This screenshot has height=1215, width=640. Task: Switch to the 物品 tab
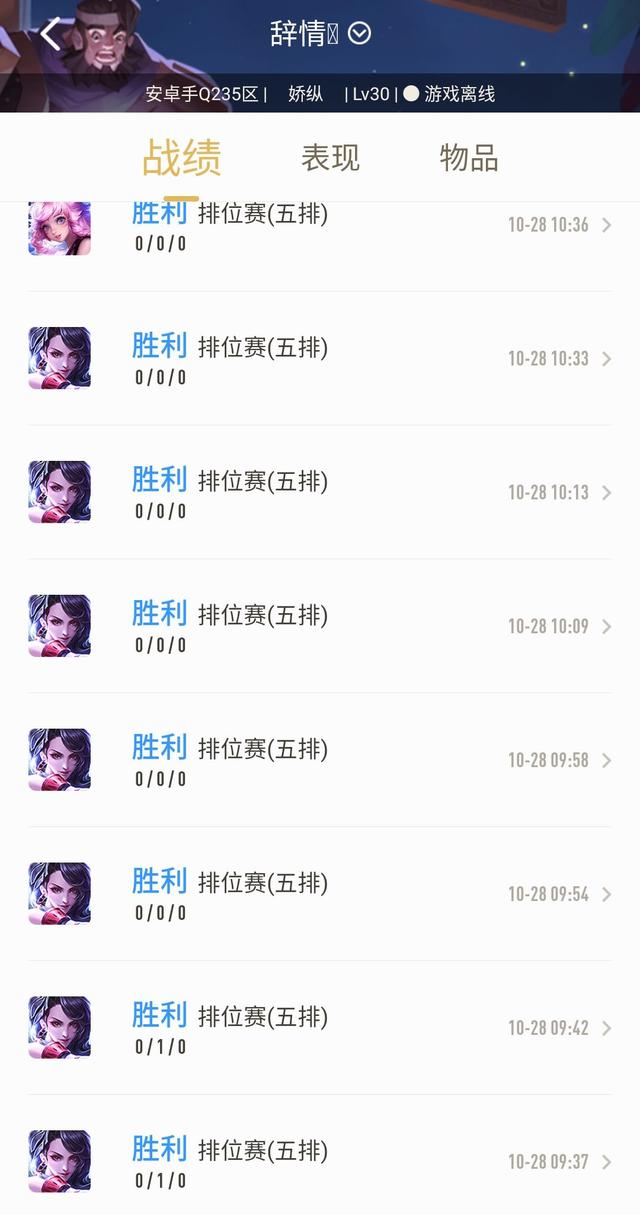click(468, 158)
